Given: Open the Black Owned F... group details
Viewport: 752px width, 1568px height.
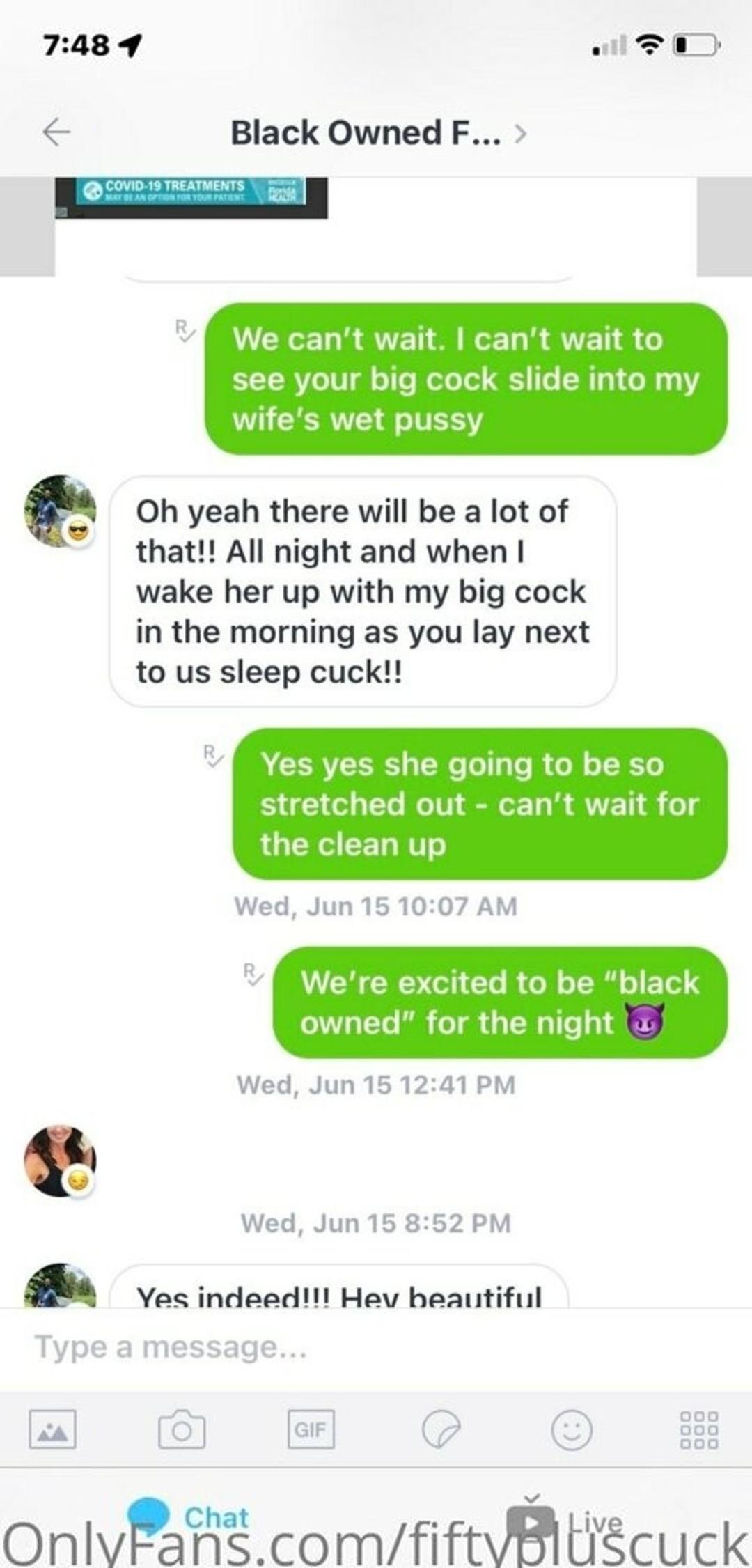Looking at the screenshot, I should click(378, 133).
